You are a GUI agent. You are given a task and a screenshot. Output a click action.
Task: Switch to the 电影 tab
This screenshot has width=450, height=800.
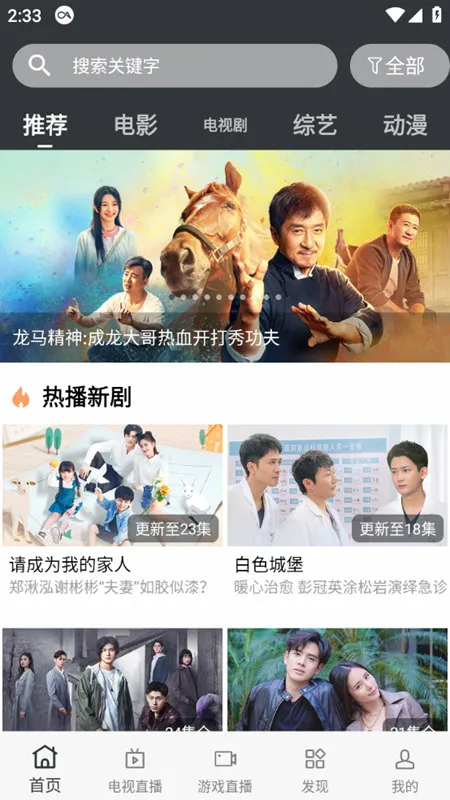(x=135, y=125)
